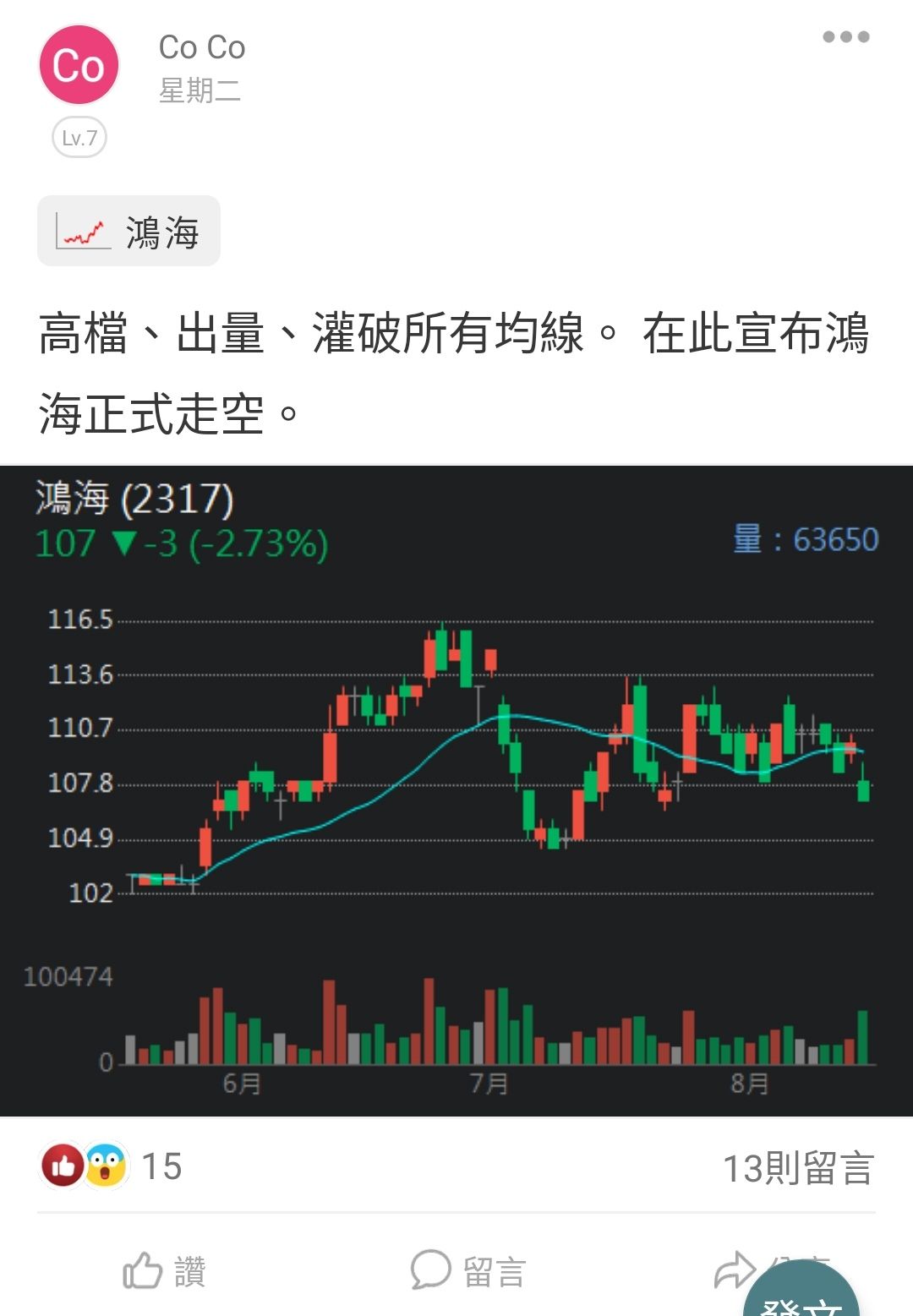Open the three-dot overflow menu
This screenshot has width=913, height=1316.
pos(845,37)
